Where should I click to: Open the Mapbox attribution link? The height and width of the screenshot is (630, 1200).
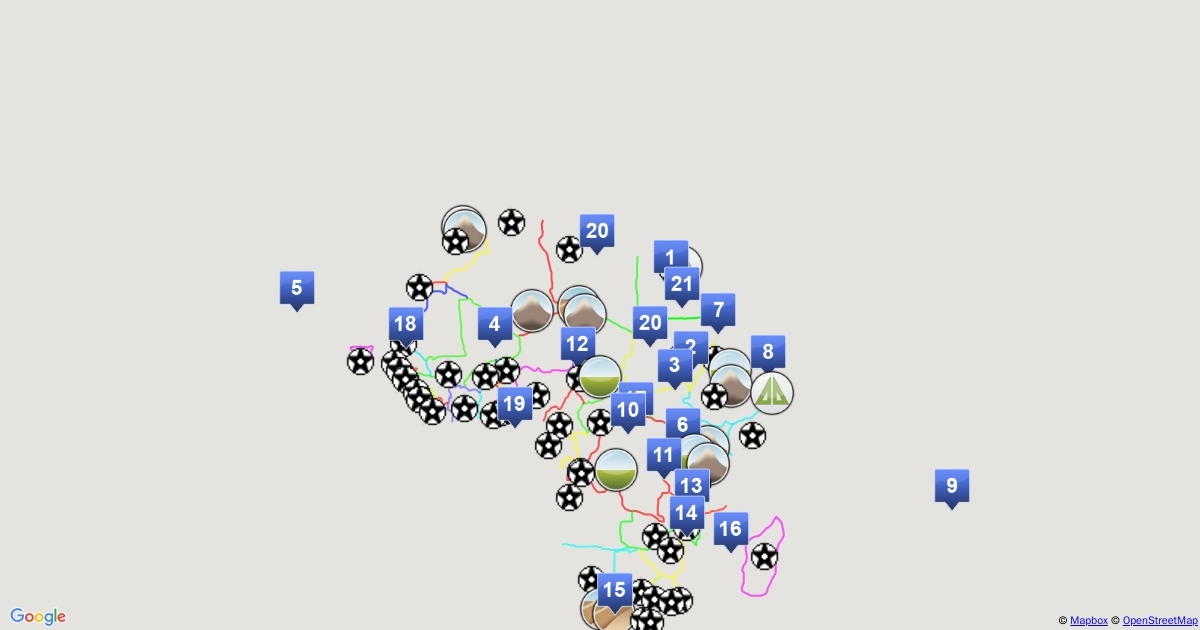coord(1088,621)
